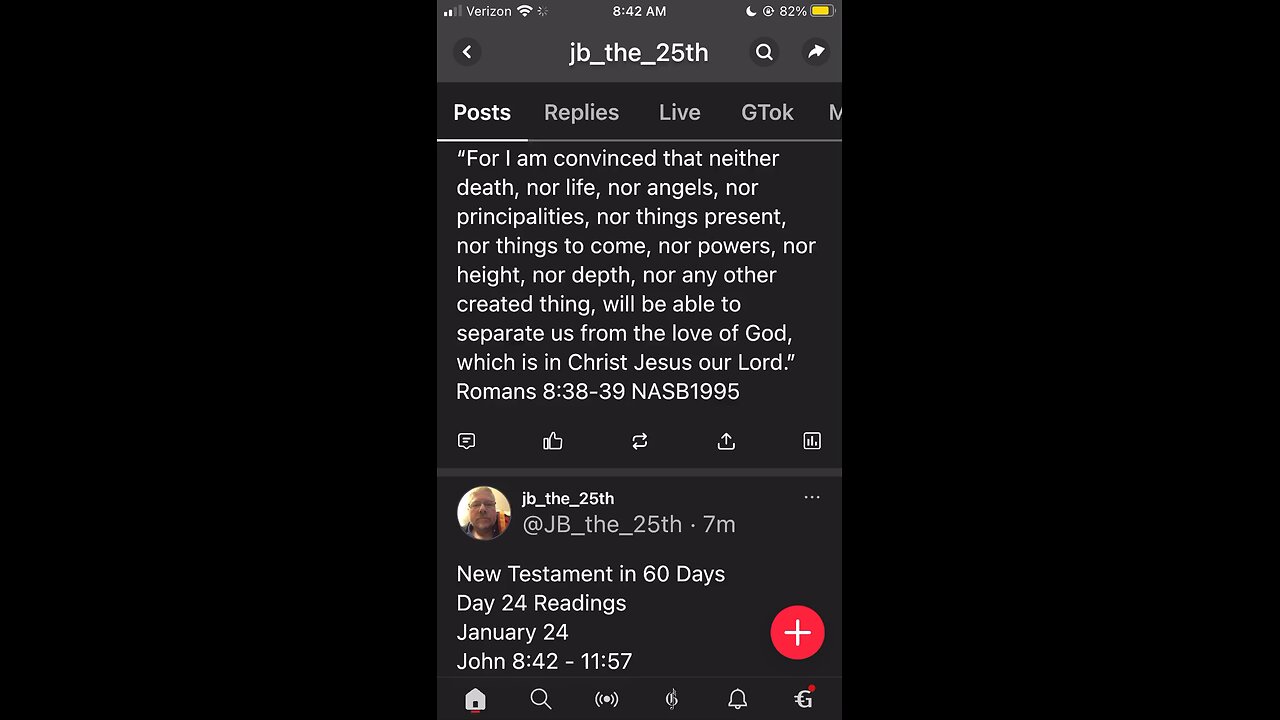Tap upload icon under Romans 8:38-39 post
1280x720 pixels.
(726, 441)
